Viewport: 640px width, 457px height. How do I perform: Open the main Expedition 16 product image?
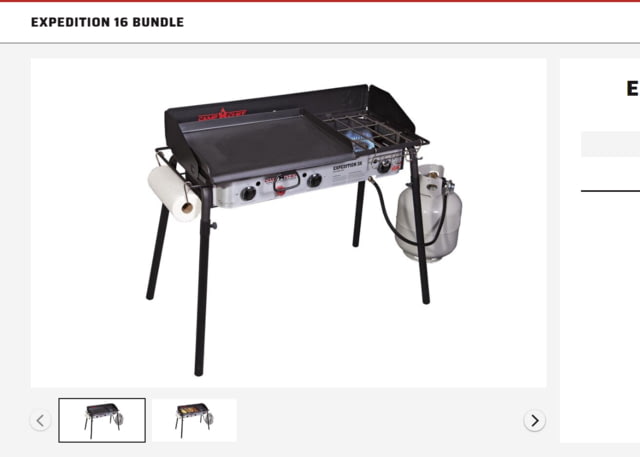coord(288,222)
